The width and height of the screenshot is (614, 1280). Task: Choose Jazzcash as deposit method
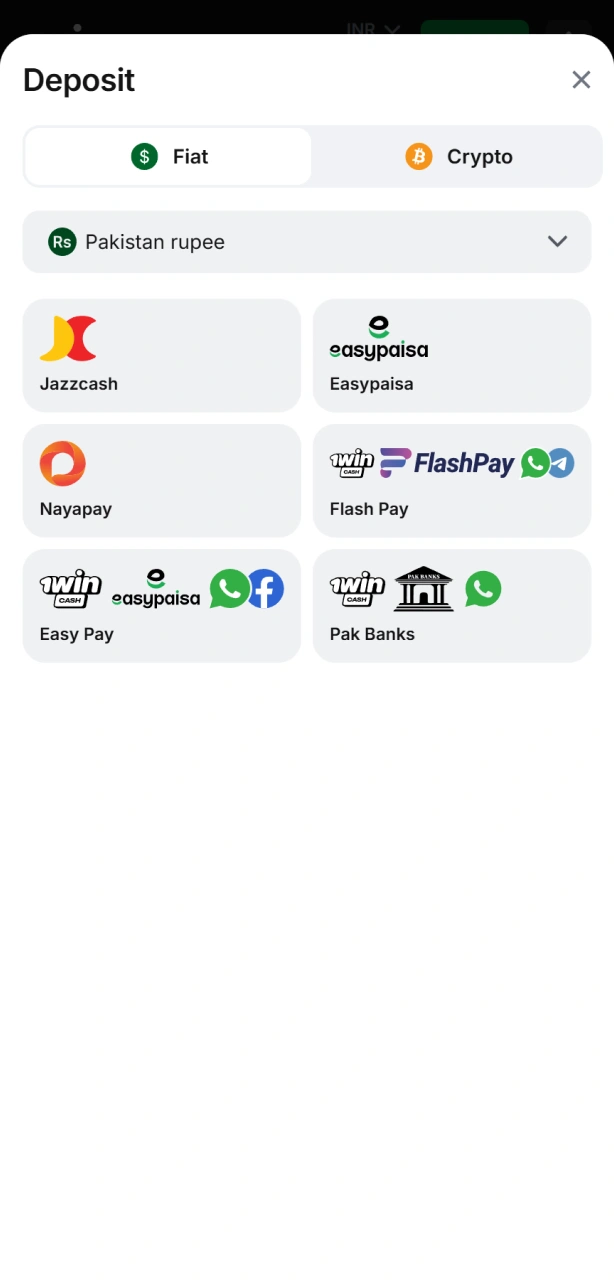pyautogui.click(x=161, y=355)
